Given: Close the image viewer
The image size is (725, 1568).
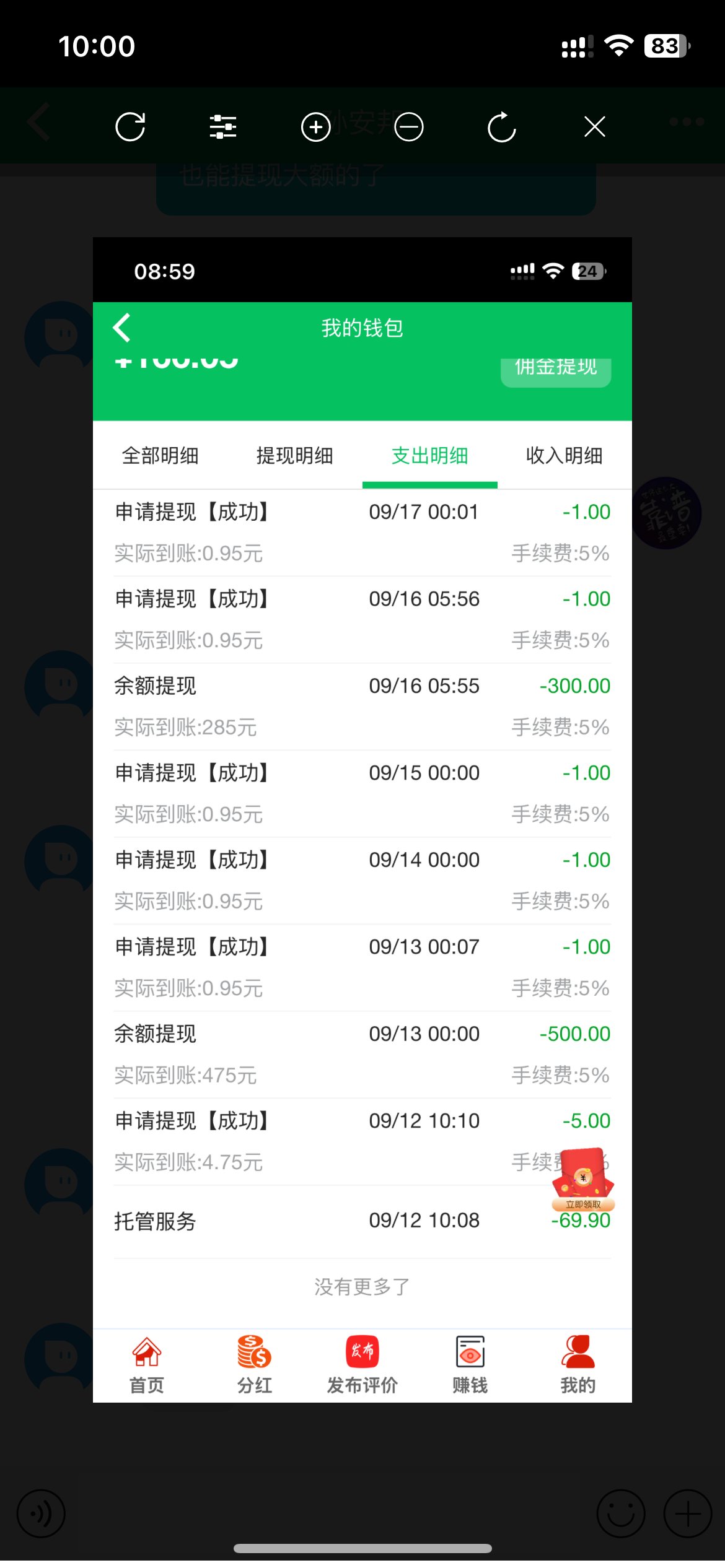Looking at the screenshot, I should pyautogui.click(x=595, y=127).
